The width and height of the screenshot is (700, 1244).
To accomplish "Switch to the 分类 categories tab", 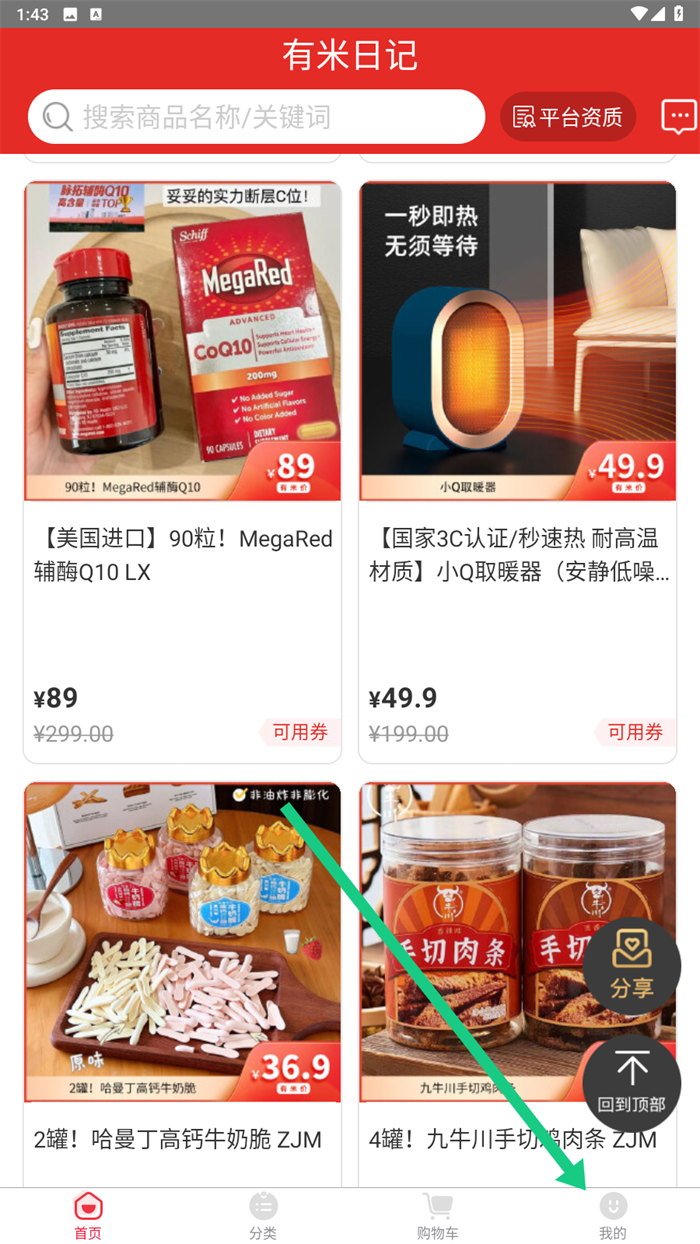I will click(263, 1215).
